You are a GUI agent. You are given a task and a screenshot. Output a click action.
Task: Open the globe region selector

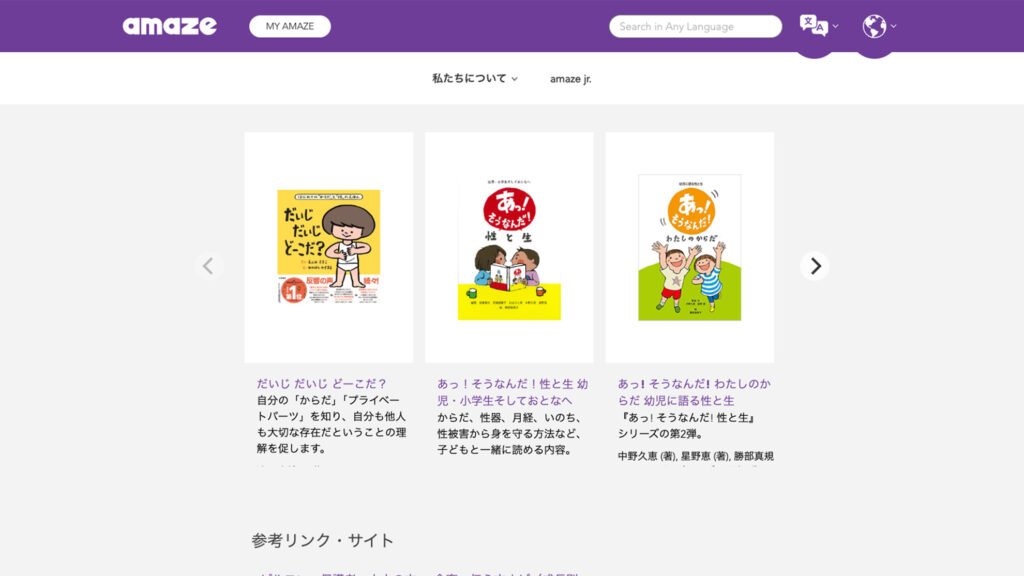click(879, 26)
